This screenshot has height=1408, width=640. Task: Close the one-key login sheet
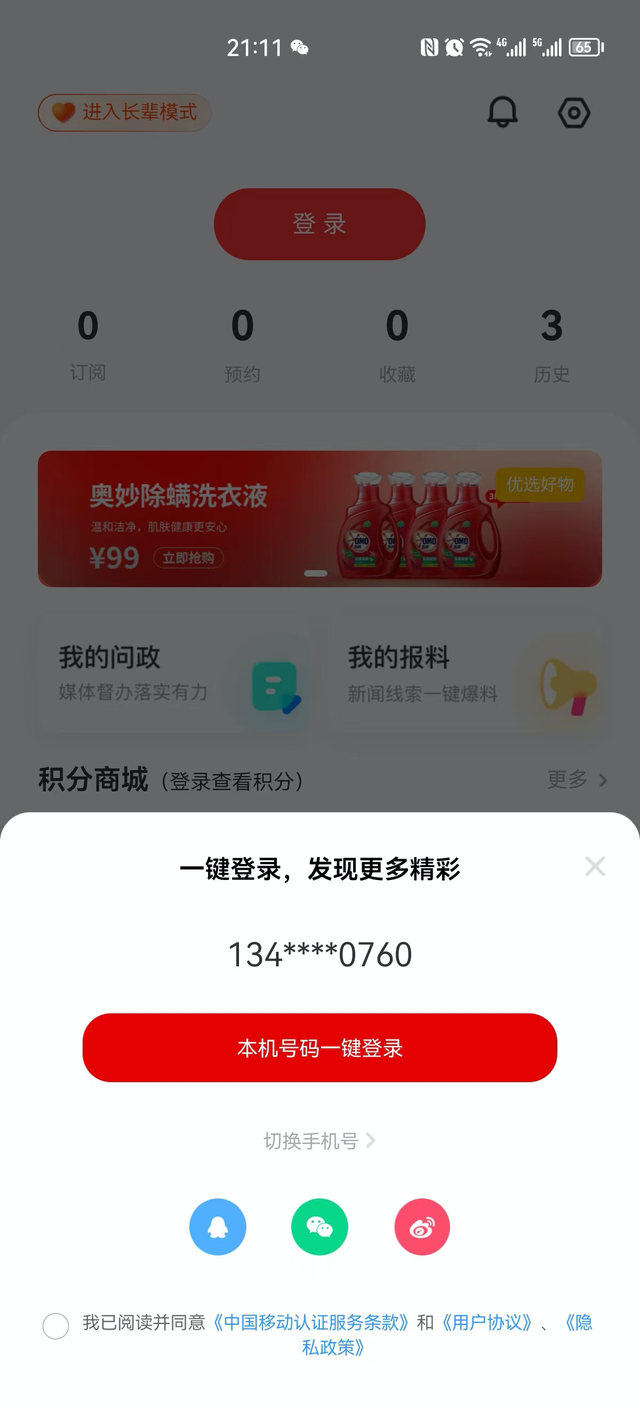(x=595, y=866)
